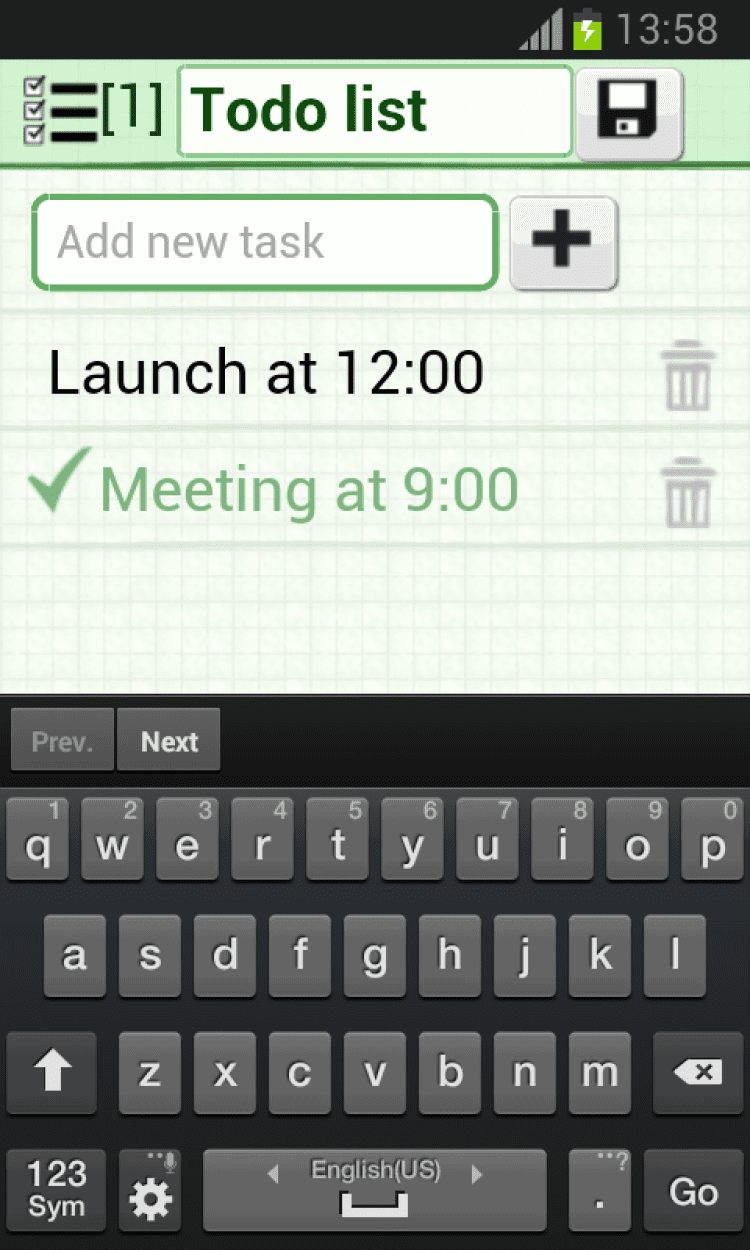Switch to the 123 Sym keyboard
Viewport: 750px width, 1250px height.
pyautogui.click(x=56, y=1191)
